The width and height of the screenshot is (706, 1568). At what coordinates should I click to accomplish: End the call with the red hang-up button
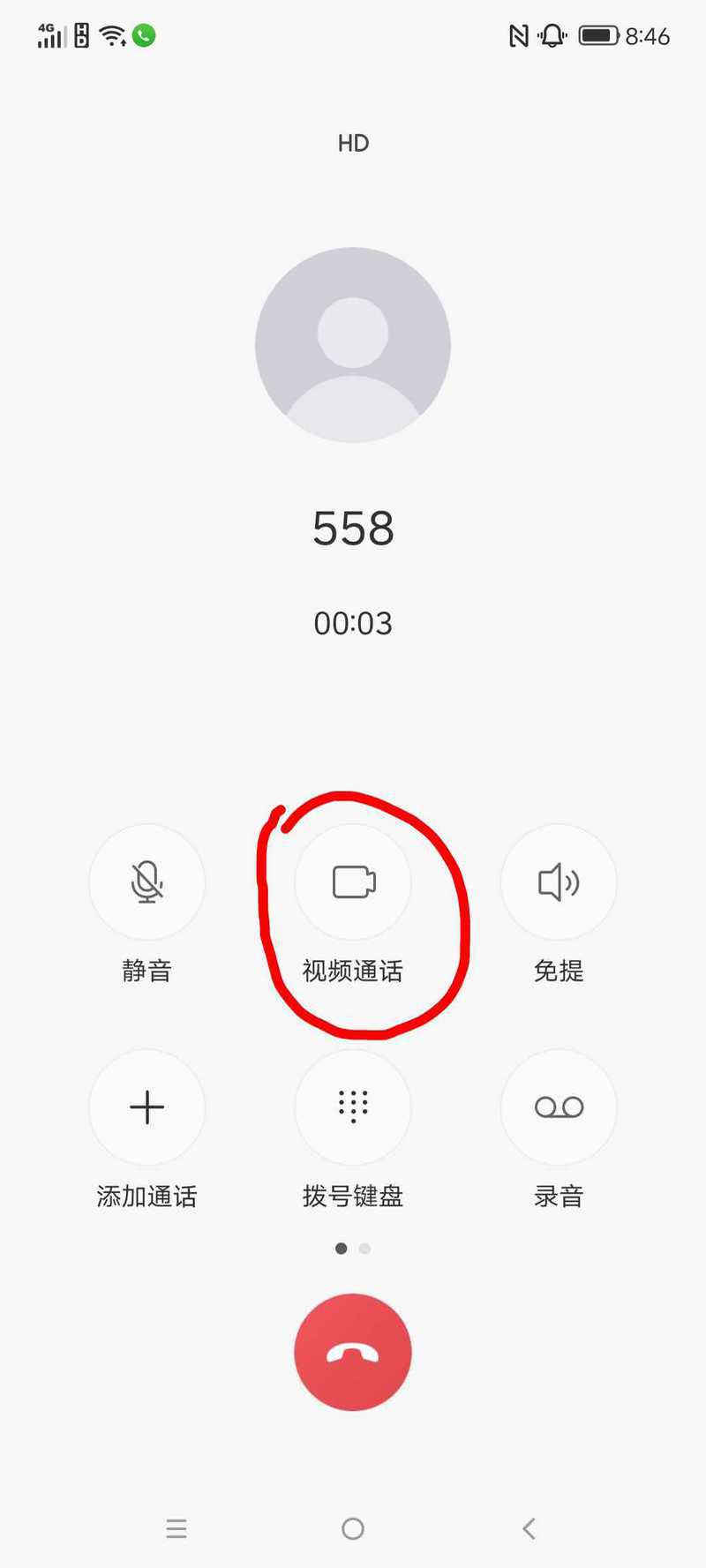(353, 1352)
